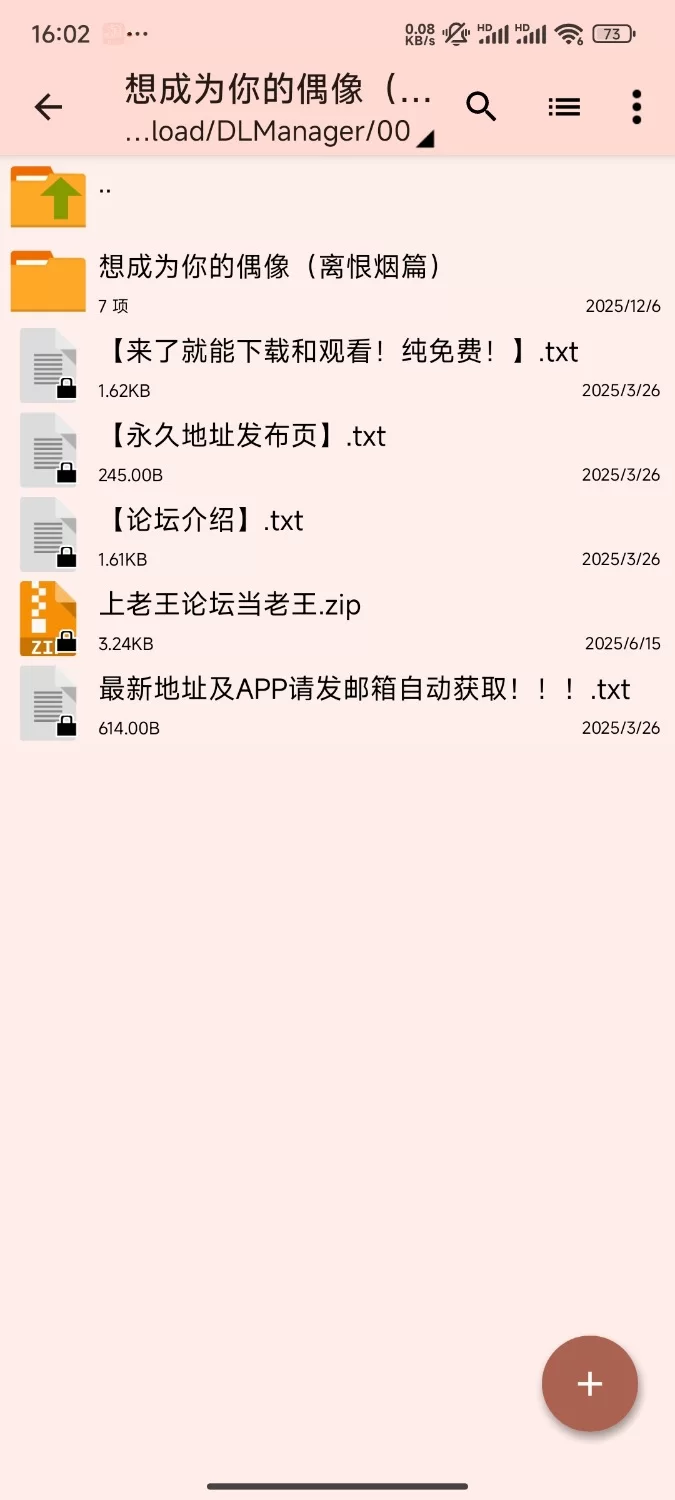Tap the floating plus button
This screenshot has width=675, height=1500.
point(589,1384)
